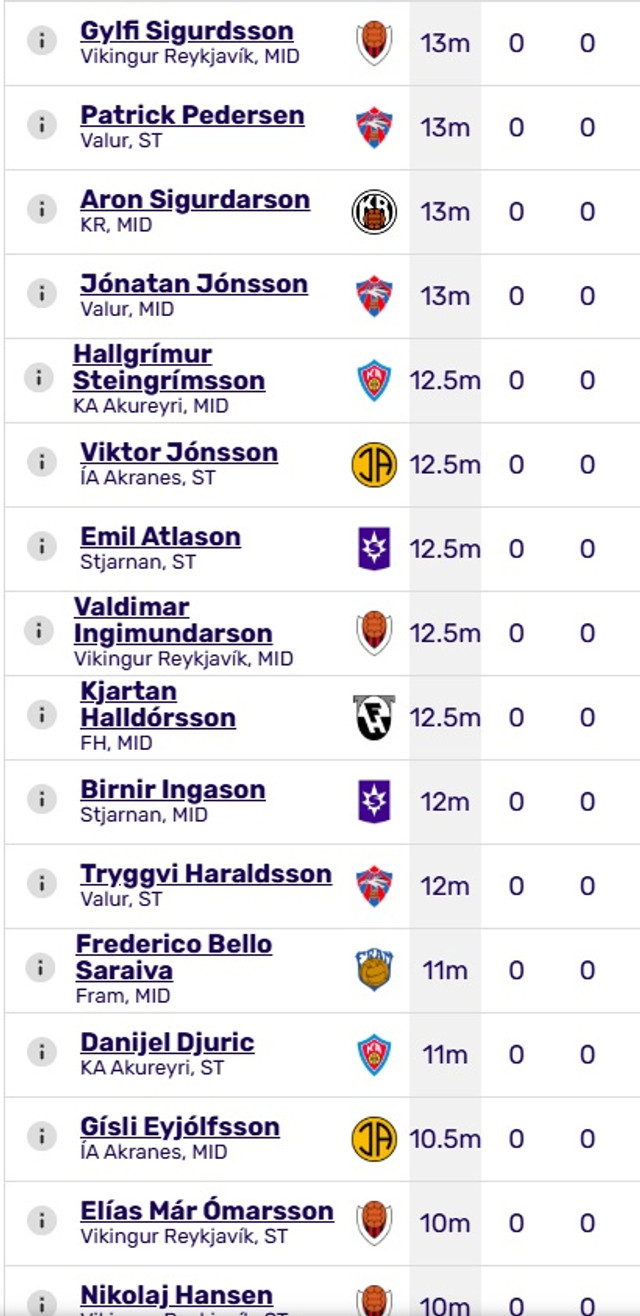This screenshot has width=640, height=1316.
Task: View Patrick Pedersen's profile link
Action: click(192, 115)
